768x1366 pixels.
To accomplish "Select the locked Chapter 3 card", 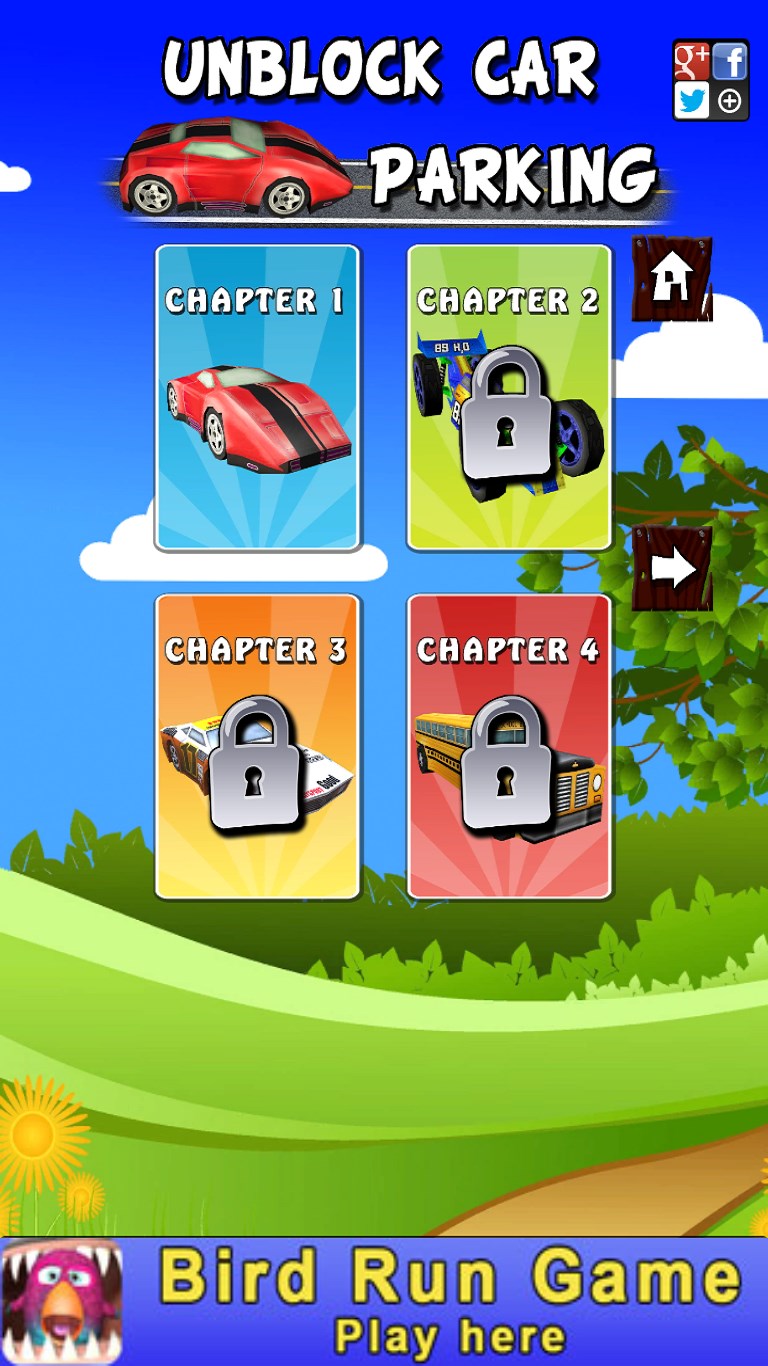I will click(257, 747).
